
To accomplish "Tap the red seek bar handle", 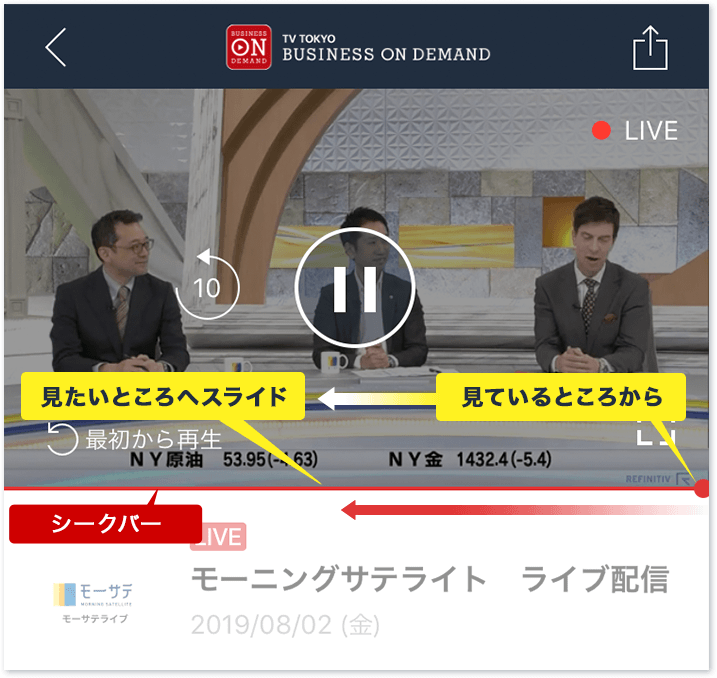I will 703,488.
